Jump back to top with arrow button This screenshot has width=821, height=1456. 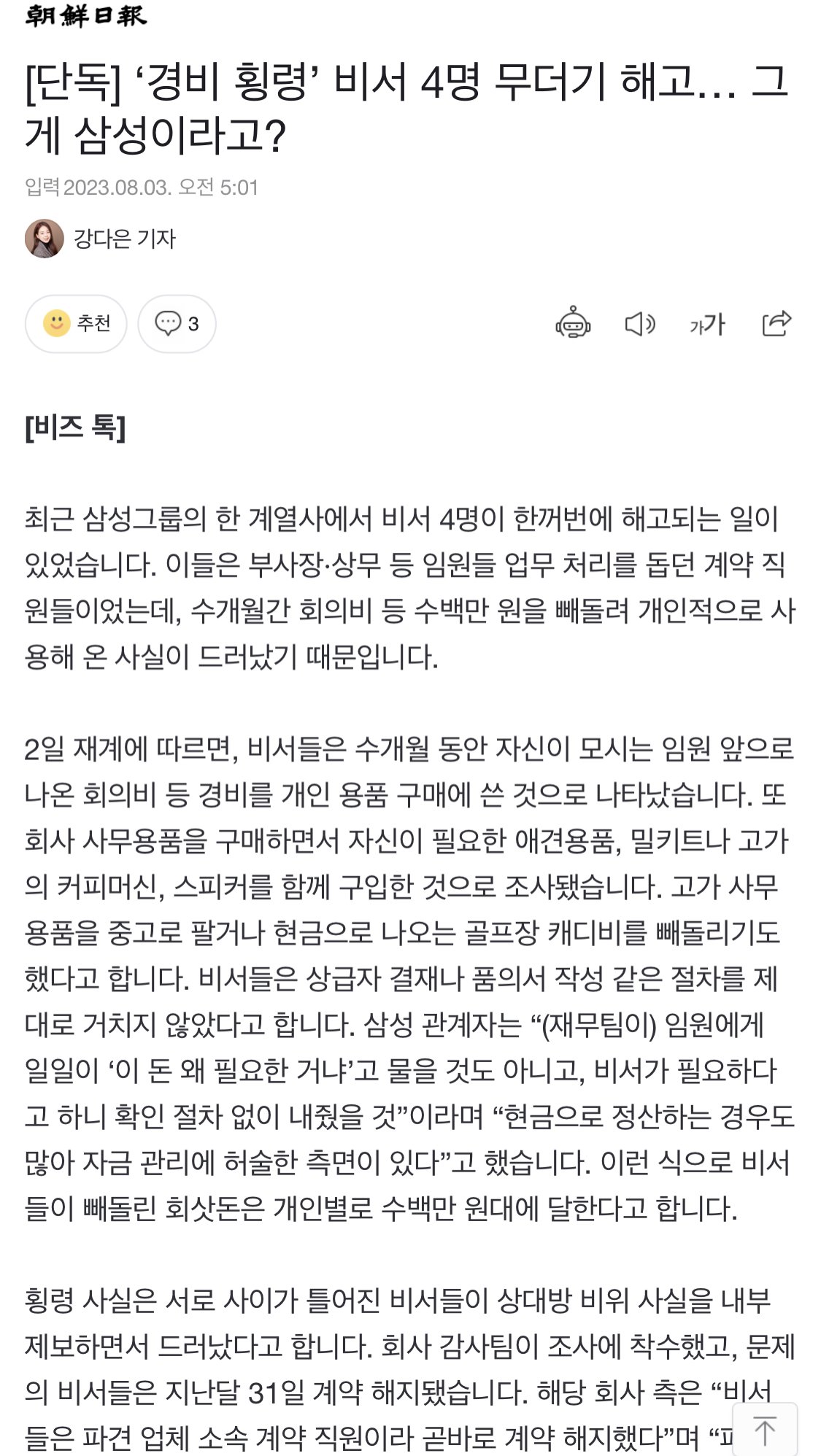click(x=764, y=1430)
